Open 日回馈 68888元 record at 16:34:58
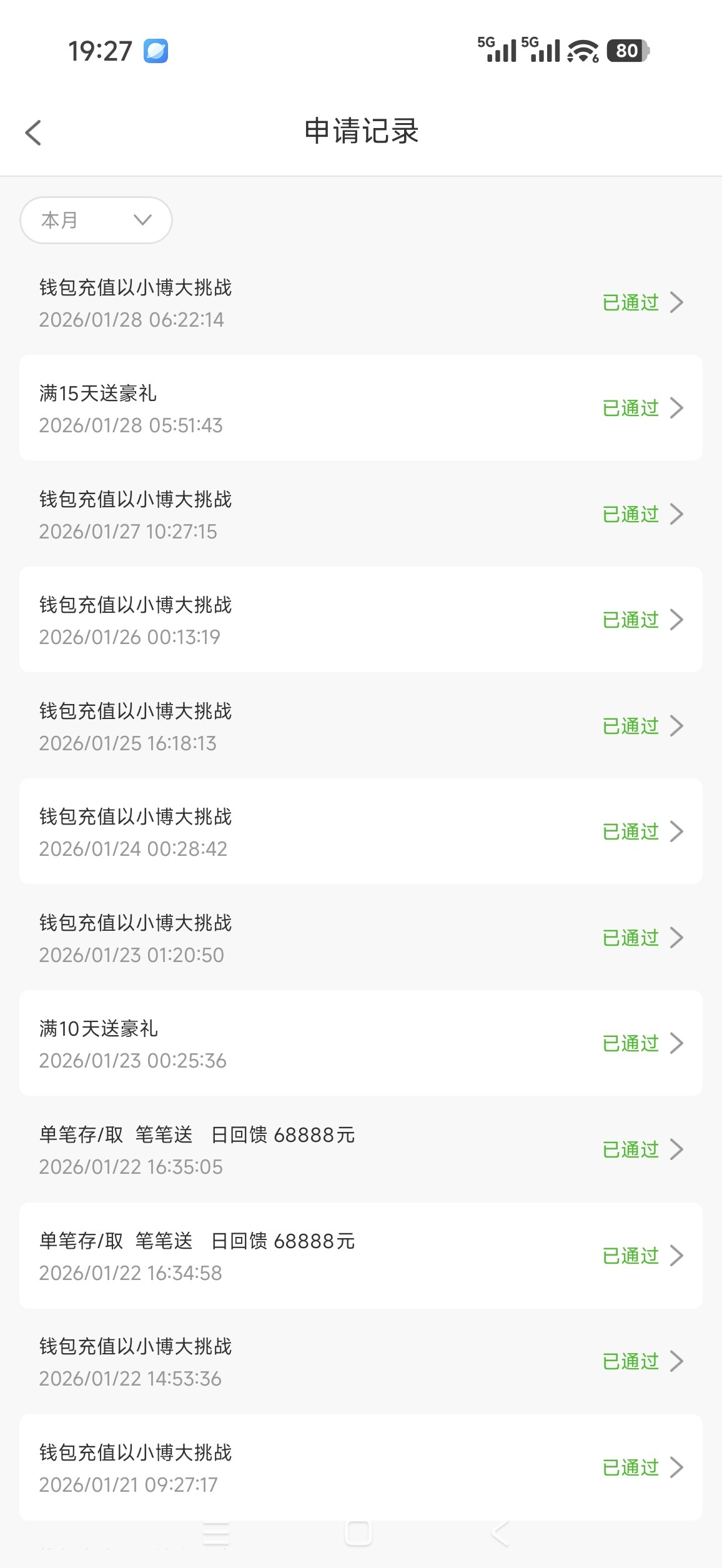Image resolution: width=722 pixels, height=1568 pixels. point(361,1256)
